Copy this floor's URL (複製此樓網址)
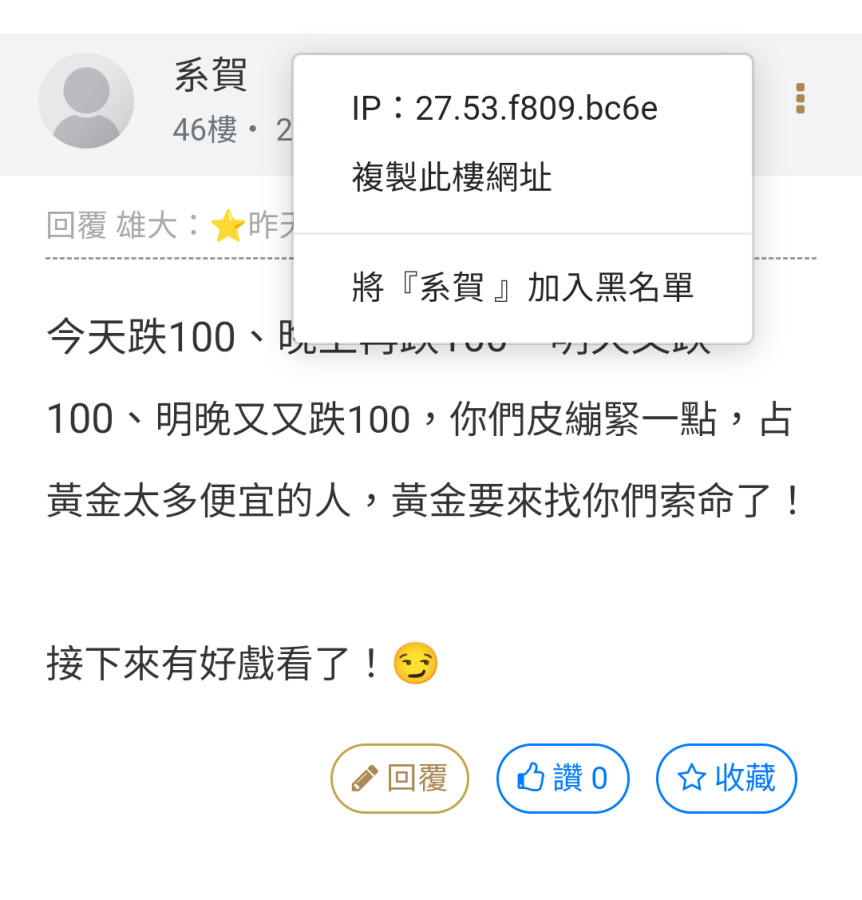 (451, 178)
